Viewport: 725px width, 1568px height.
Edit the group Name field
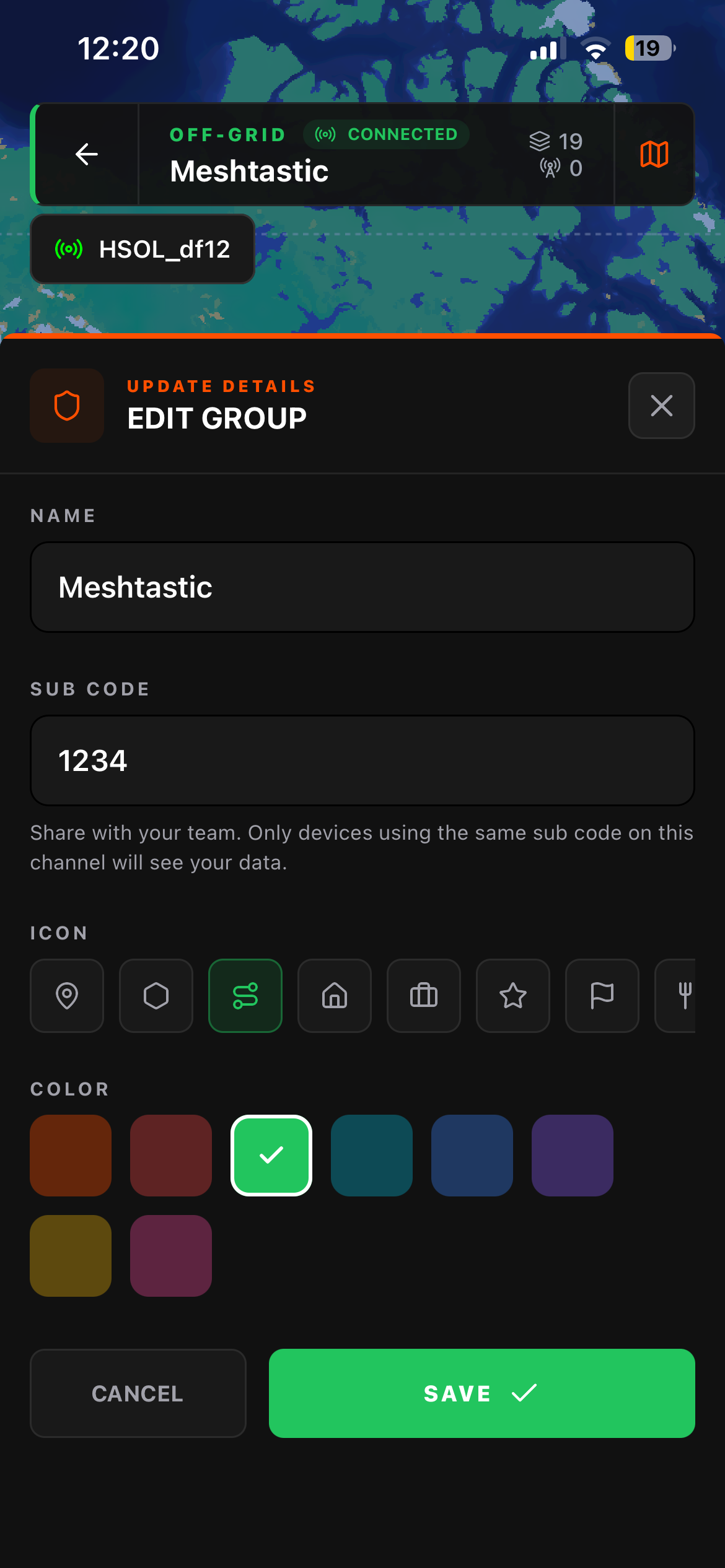click(x=362, y=587)
